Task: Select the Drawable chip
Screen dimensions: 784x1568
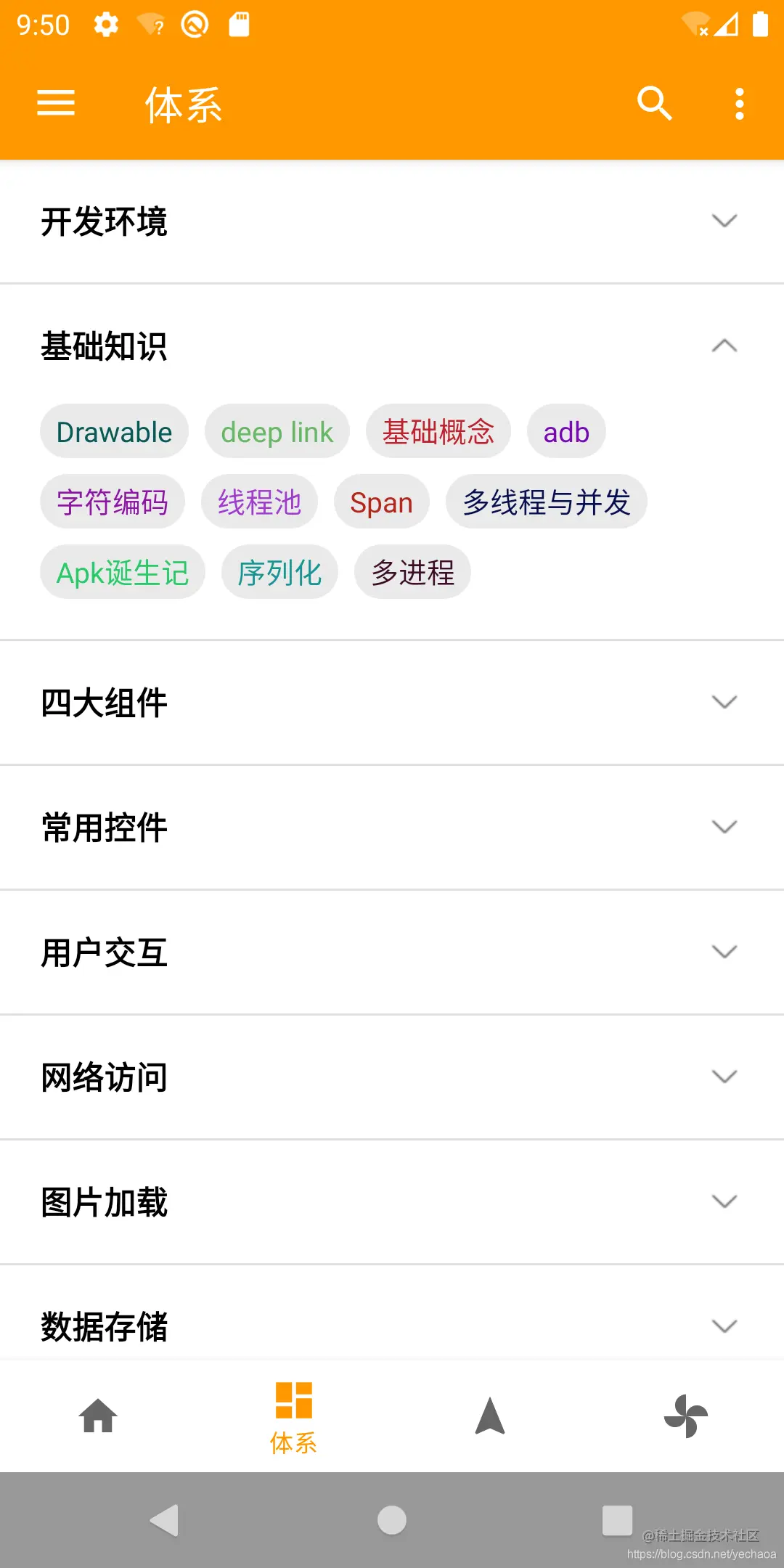Action: pos(115,431)
